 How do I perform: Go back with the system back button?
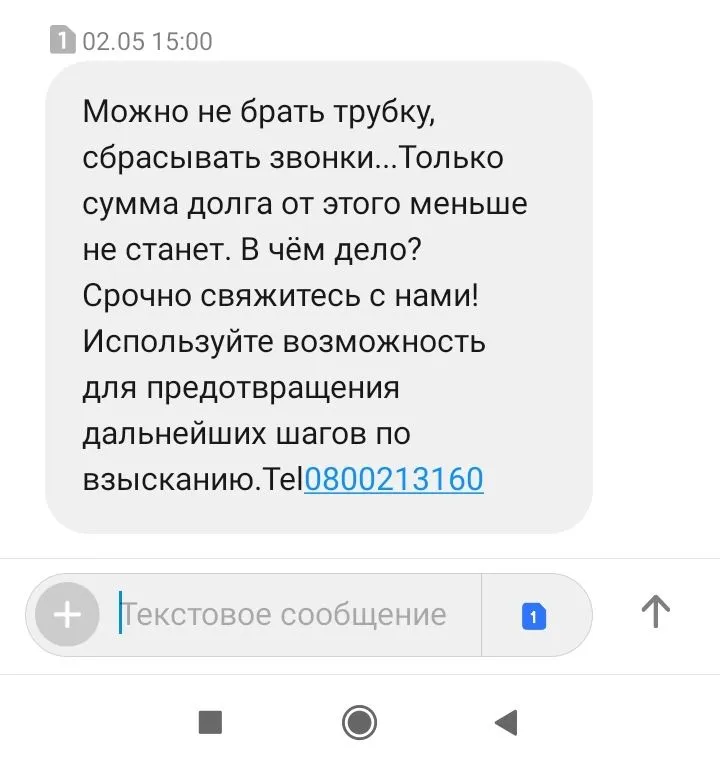pyautogui.click(x=507, y=722)
